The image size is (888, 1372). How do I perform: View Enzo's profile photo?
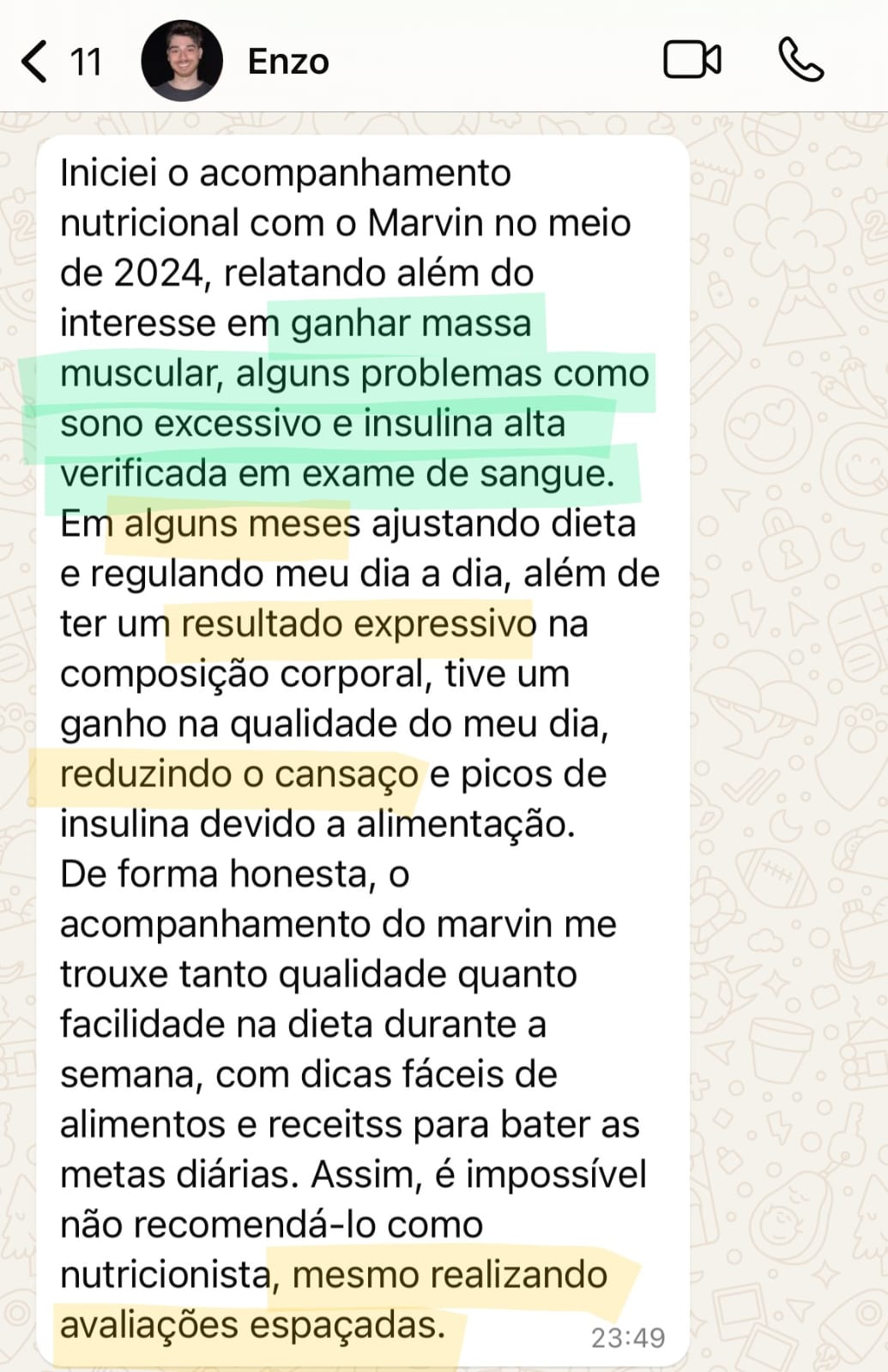[x=181, y=62]
